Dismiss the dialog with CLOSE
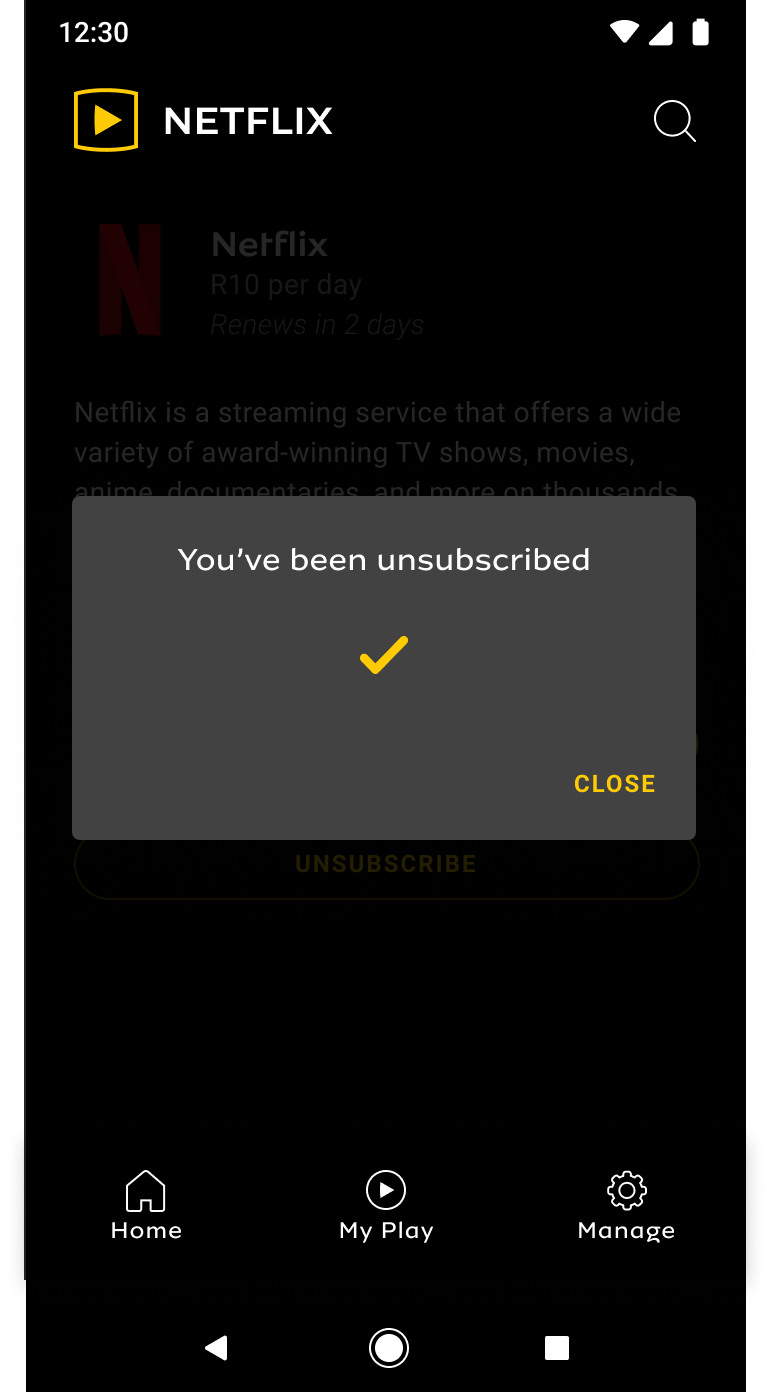768x1392 pixels. click(614, 784)
